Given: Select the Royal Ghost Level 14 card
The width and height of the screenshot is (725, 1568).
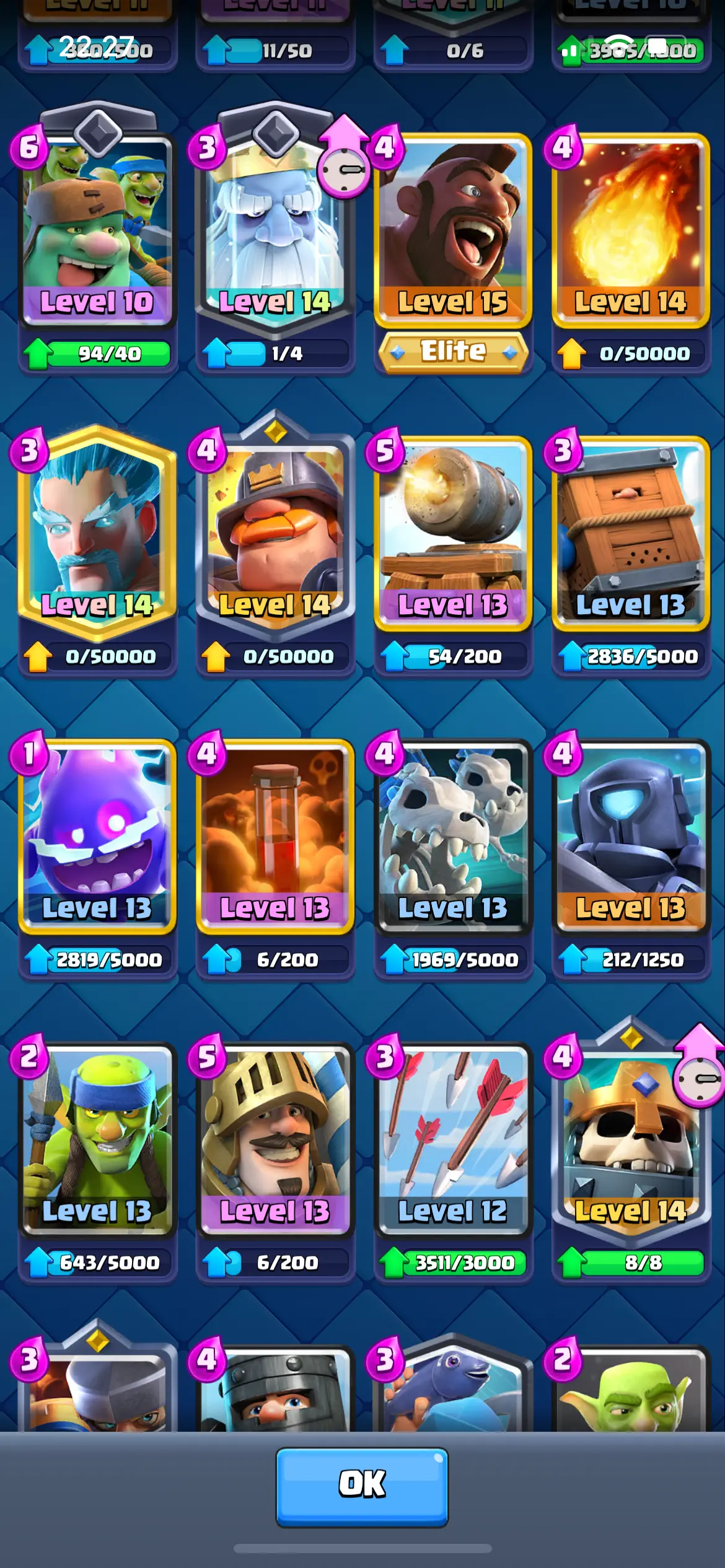Looking at the screenshot, I should tap(275, 229).
